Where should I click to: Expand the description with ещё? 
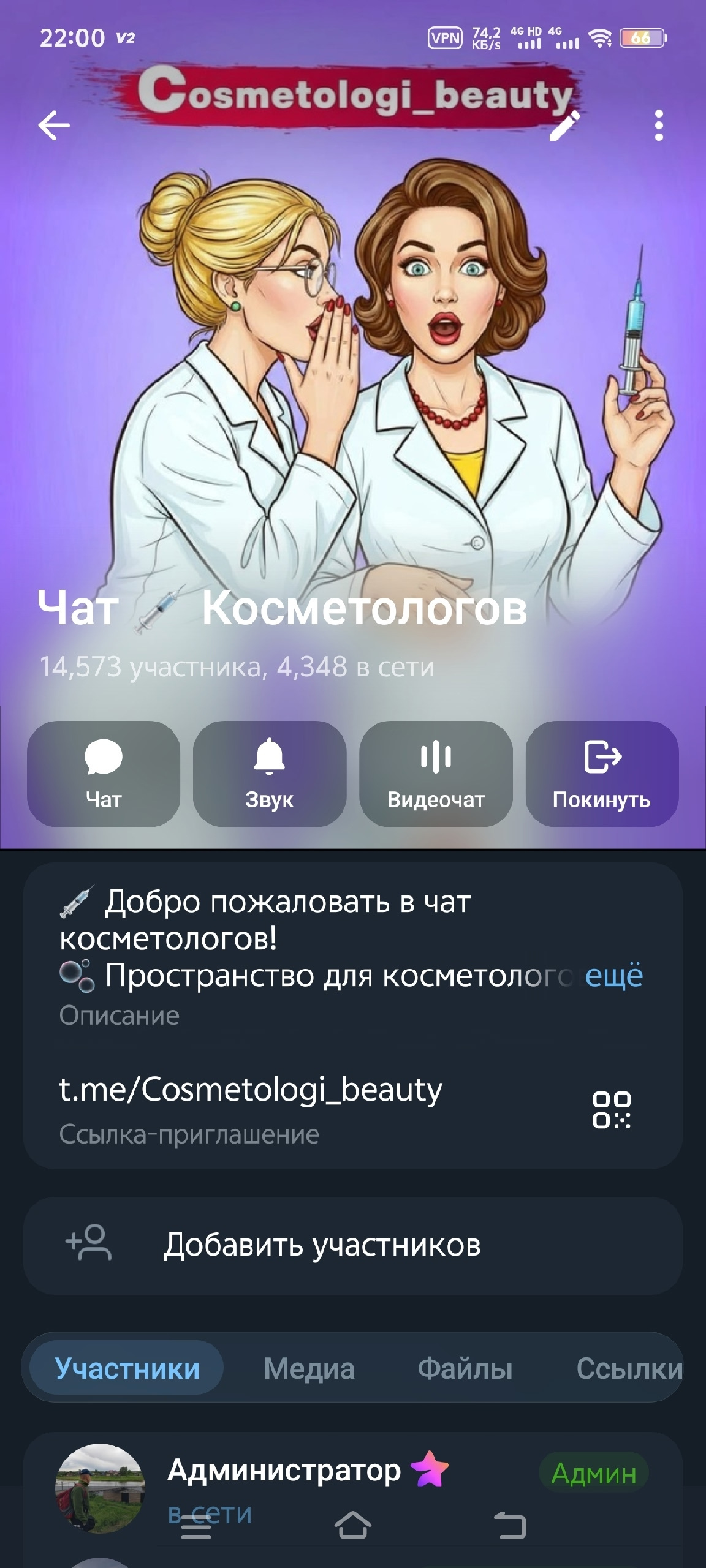(613, 975)
